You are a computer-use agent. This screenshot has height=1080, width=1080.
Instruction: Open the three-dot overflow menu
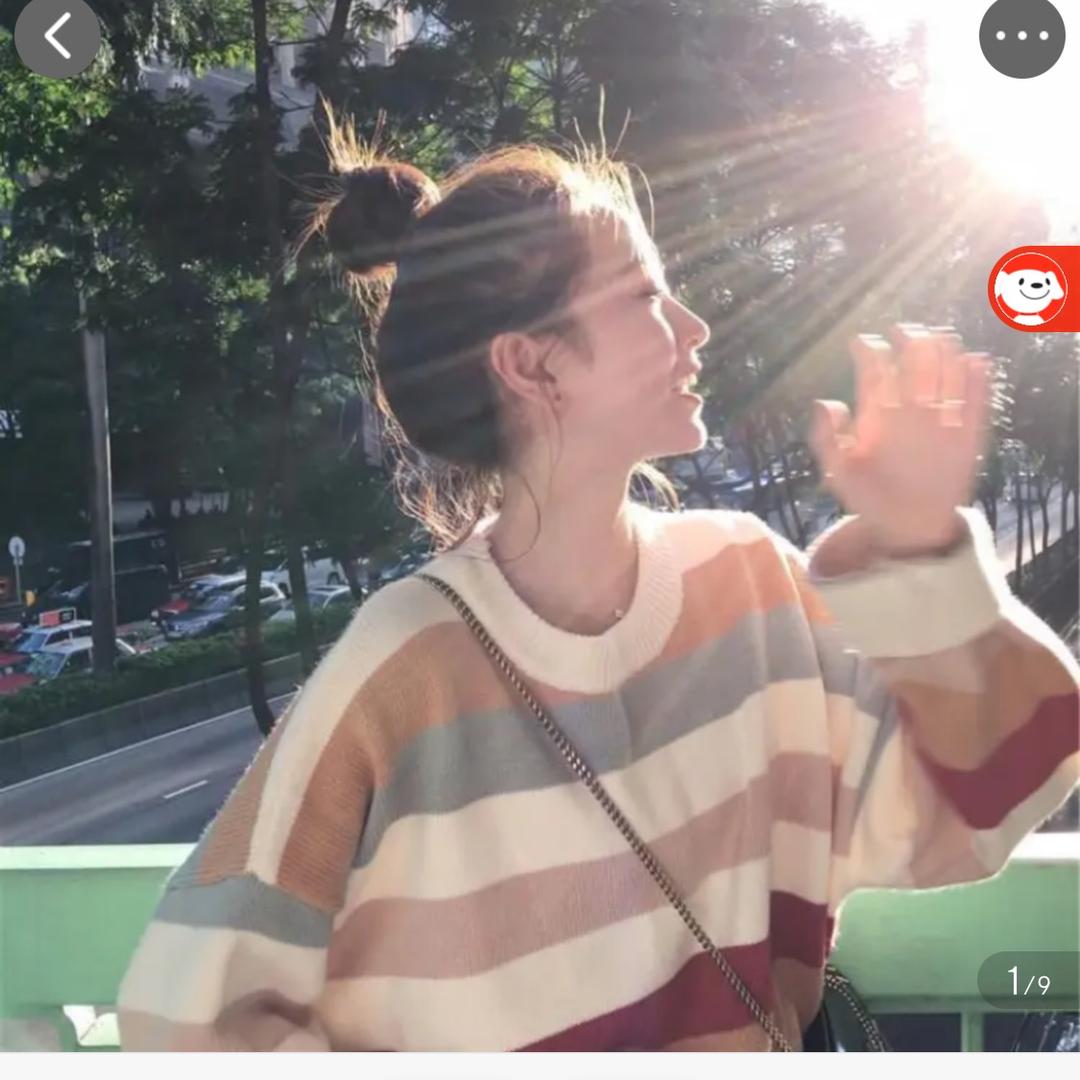click(x=1022, y=36)
